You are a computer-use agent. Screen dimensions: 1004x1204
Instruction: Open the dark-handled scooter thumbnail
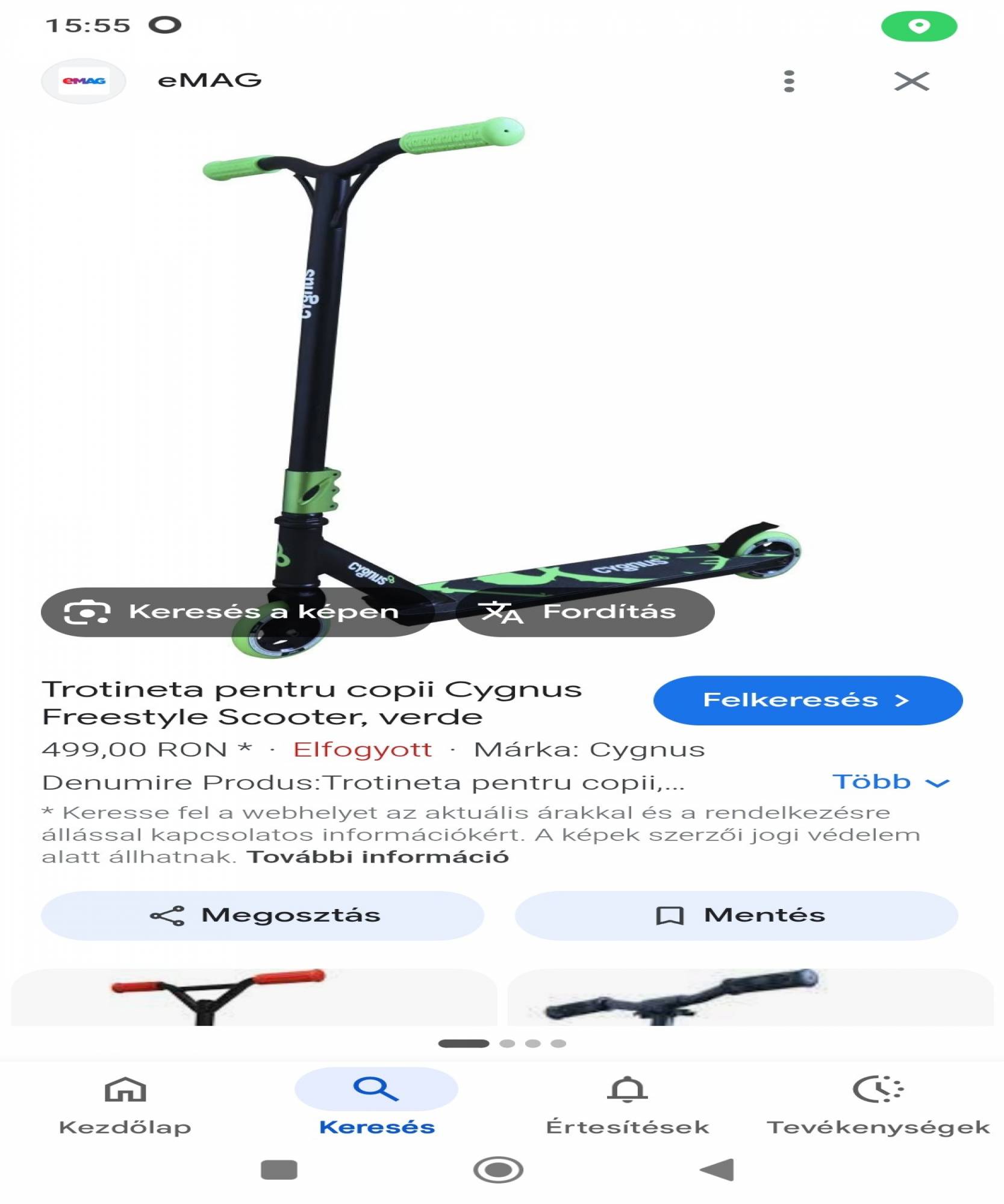pyautogui.click(x=749, y=996)
